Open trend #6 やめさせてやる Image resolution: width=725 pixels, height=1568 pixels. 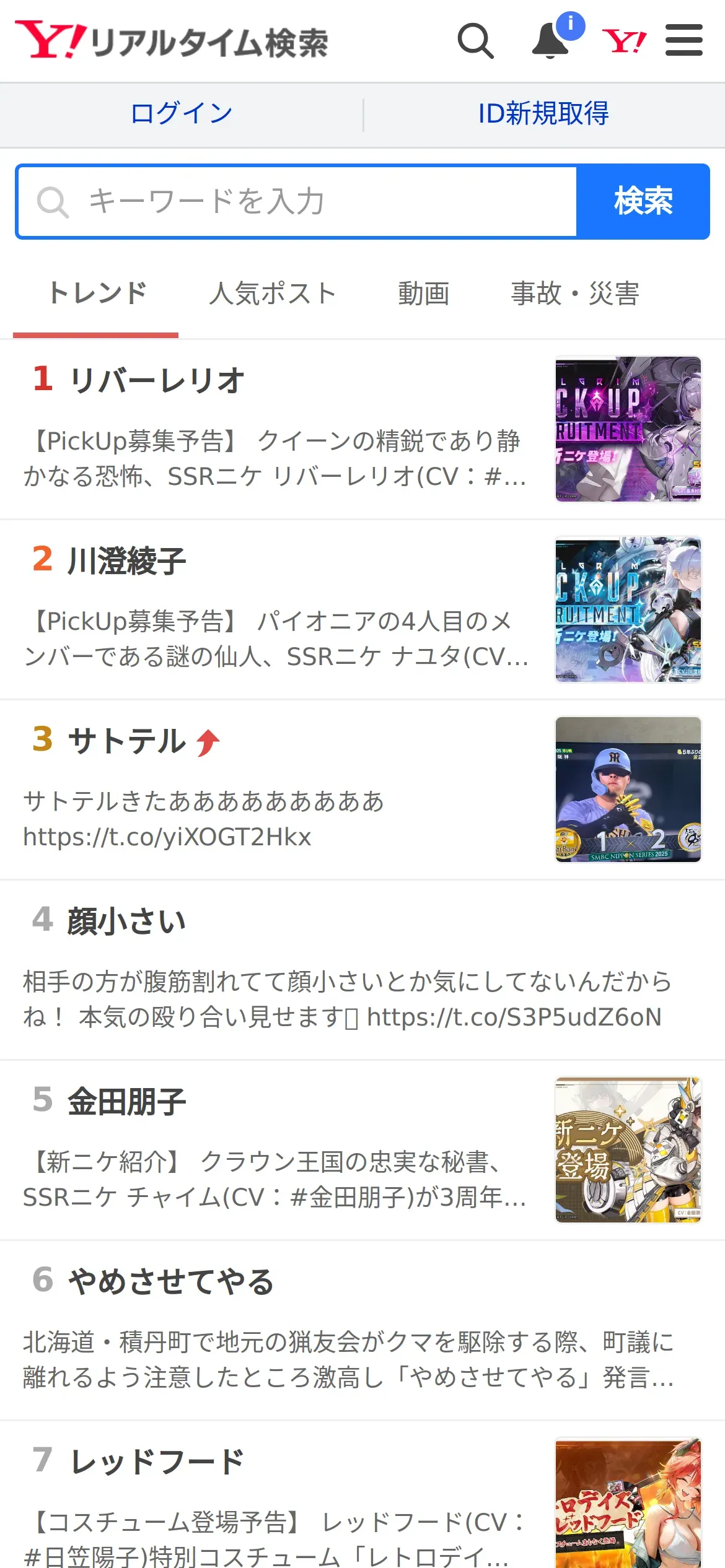point(171,1281)
